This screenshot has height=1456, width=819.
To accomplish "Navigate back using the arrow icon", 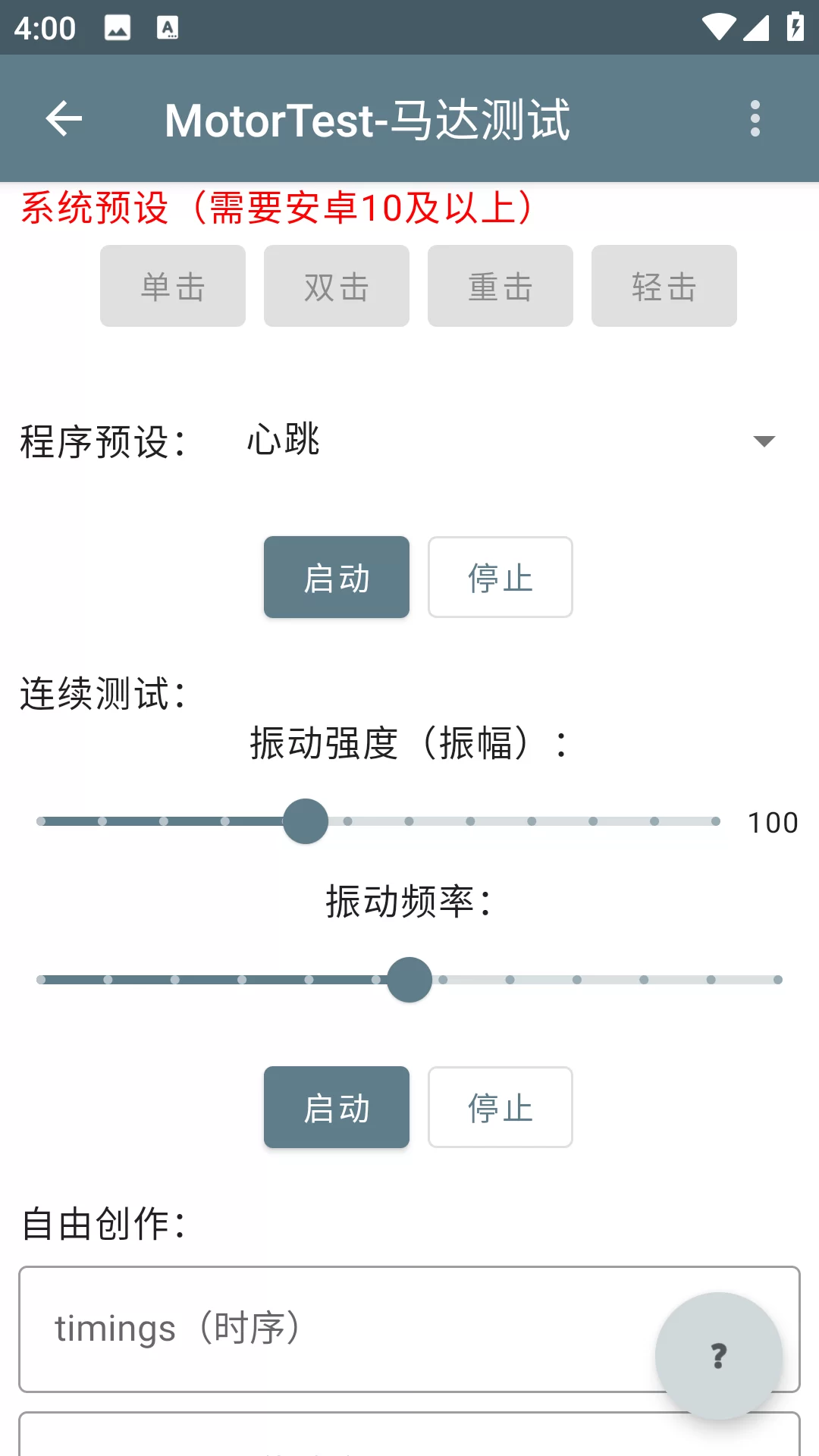I will [x=64, y=118].
